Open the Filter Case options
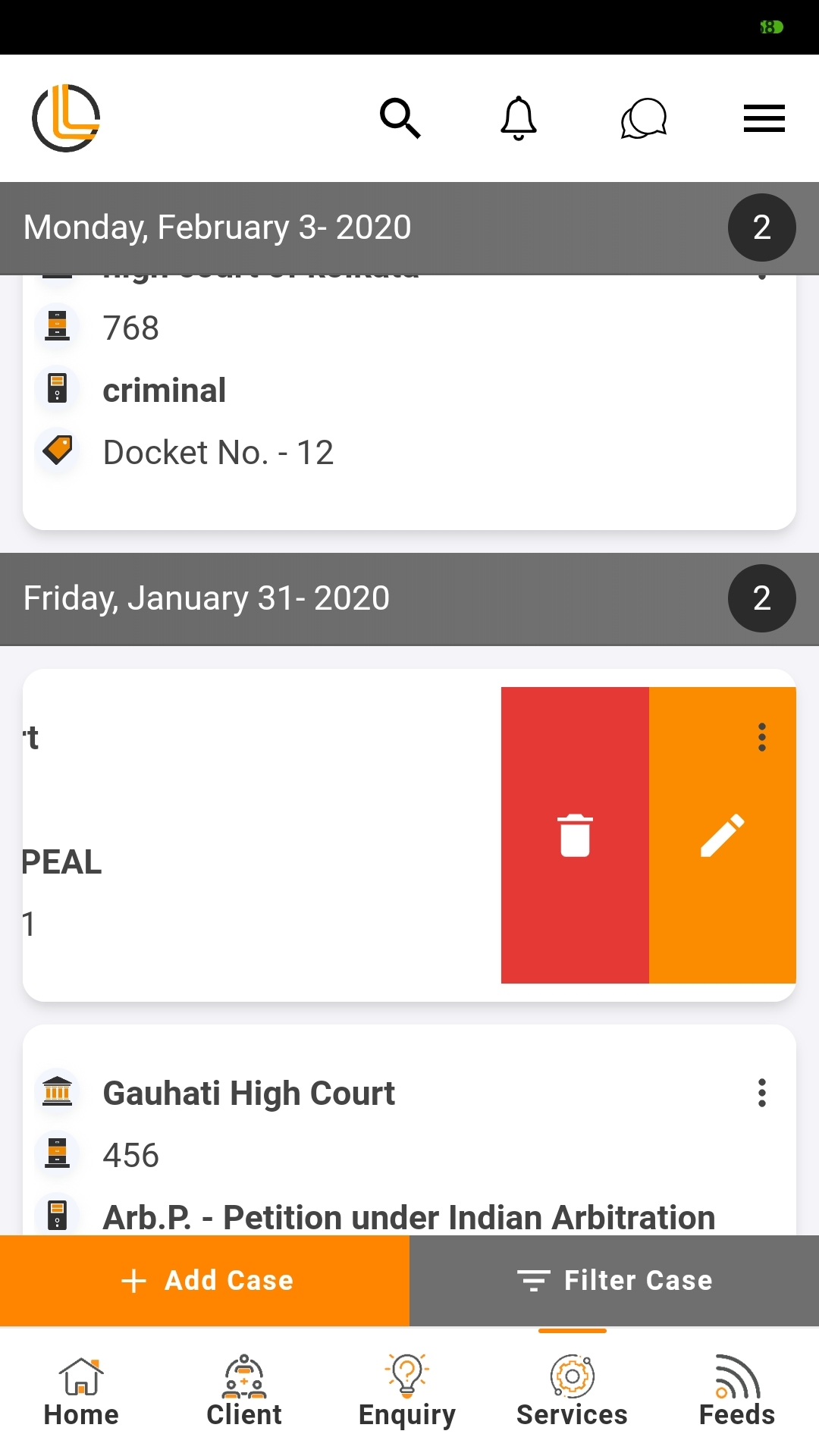 (x=614, y=1280)
